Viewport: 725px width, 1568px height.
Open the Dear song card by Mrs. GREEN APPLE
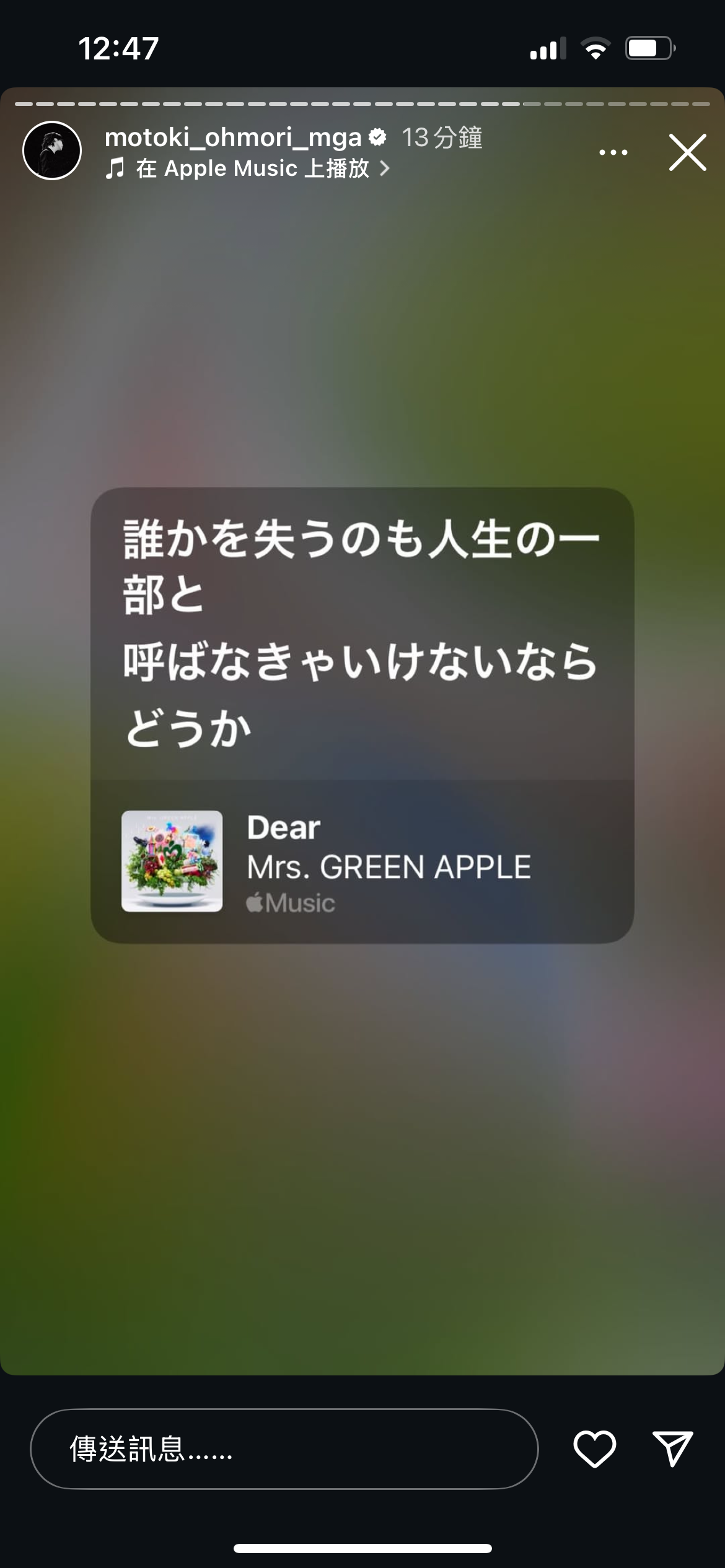click(x=362, y=861)
